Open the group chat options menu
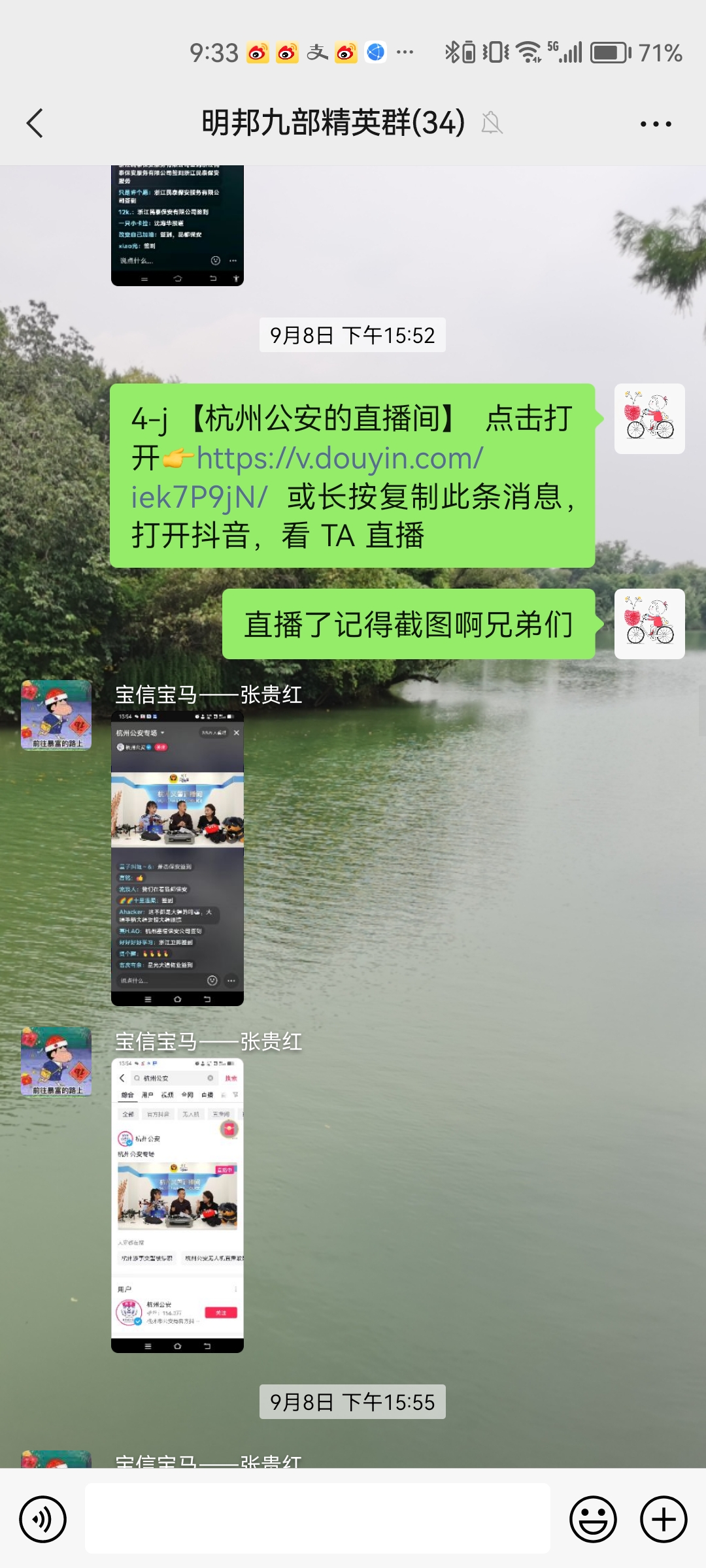This screenshot has width=706, height=1568. click(655, 123)
